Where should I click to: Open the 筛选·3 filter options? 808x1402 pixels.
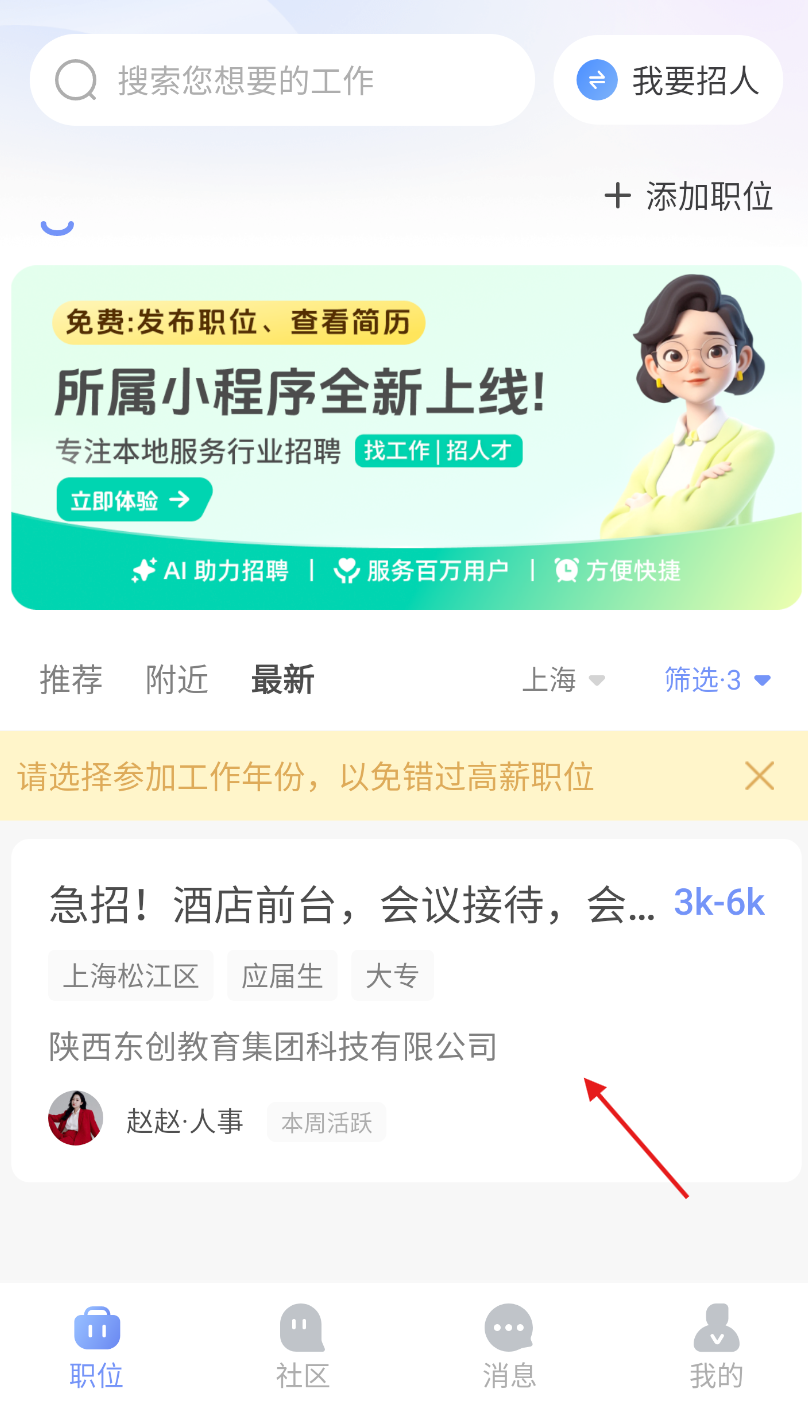[x=717, y=680]
